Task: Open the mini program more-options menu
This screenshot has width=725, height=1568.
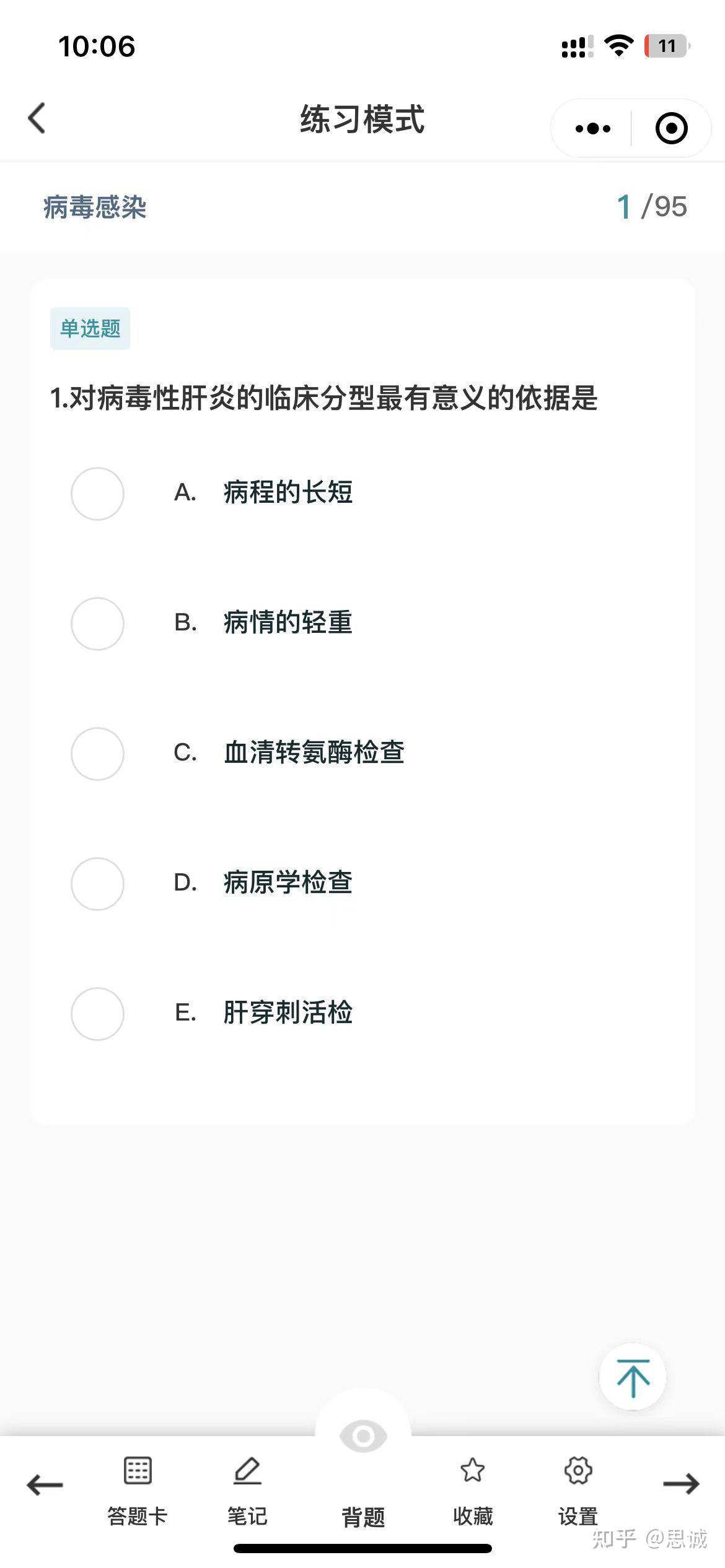Action: (592, 128)
